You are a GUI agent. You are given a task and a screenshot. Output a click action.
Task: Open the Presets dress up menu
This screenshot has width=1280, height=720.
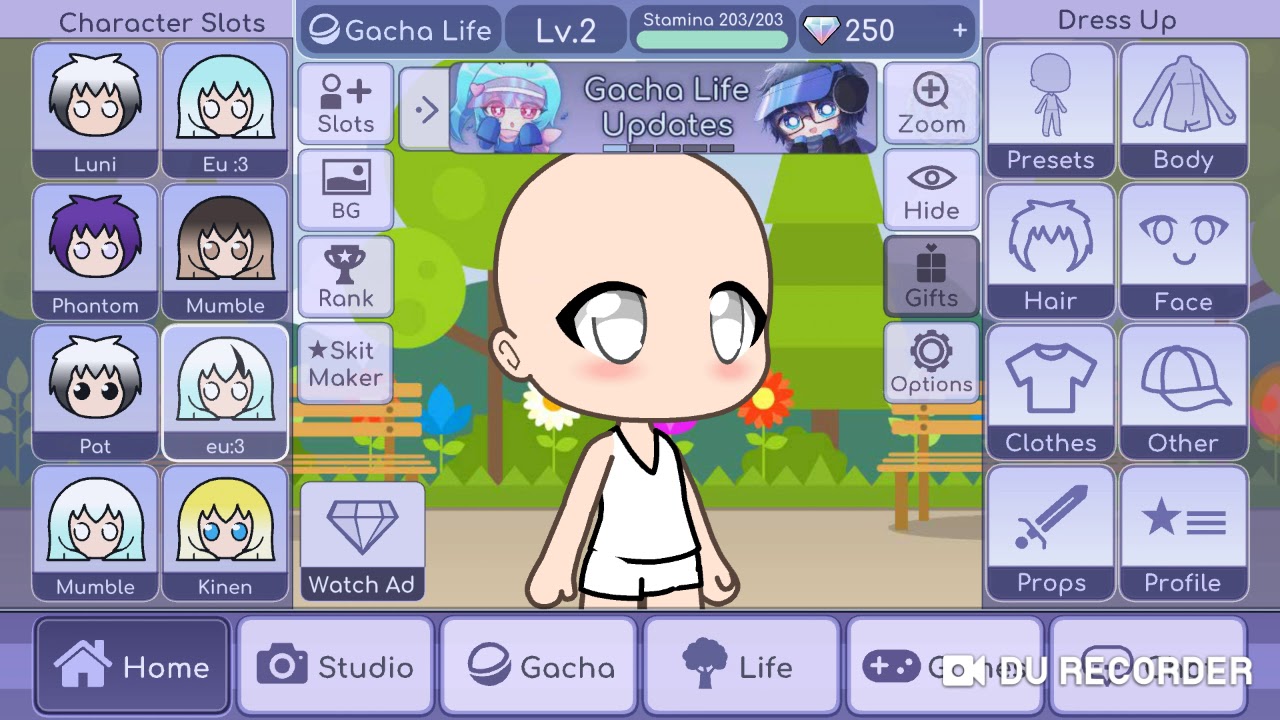1050,110
